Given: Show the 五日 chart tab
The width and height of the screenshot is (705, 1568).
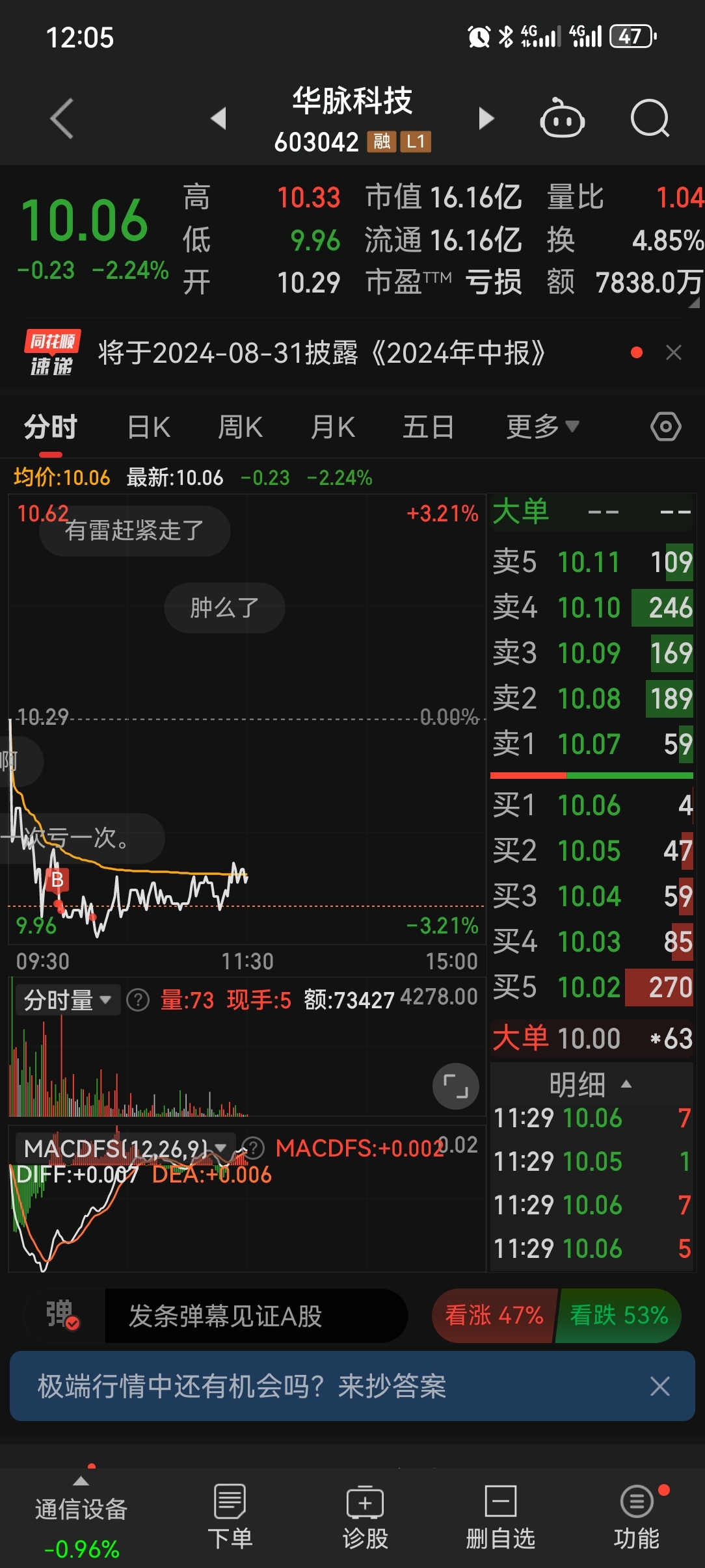Looking at the screenshot, I should point(428,428).
